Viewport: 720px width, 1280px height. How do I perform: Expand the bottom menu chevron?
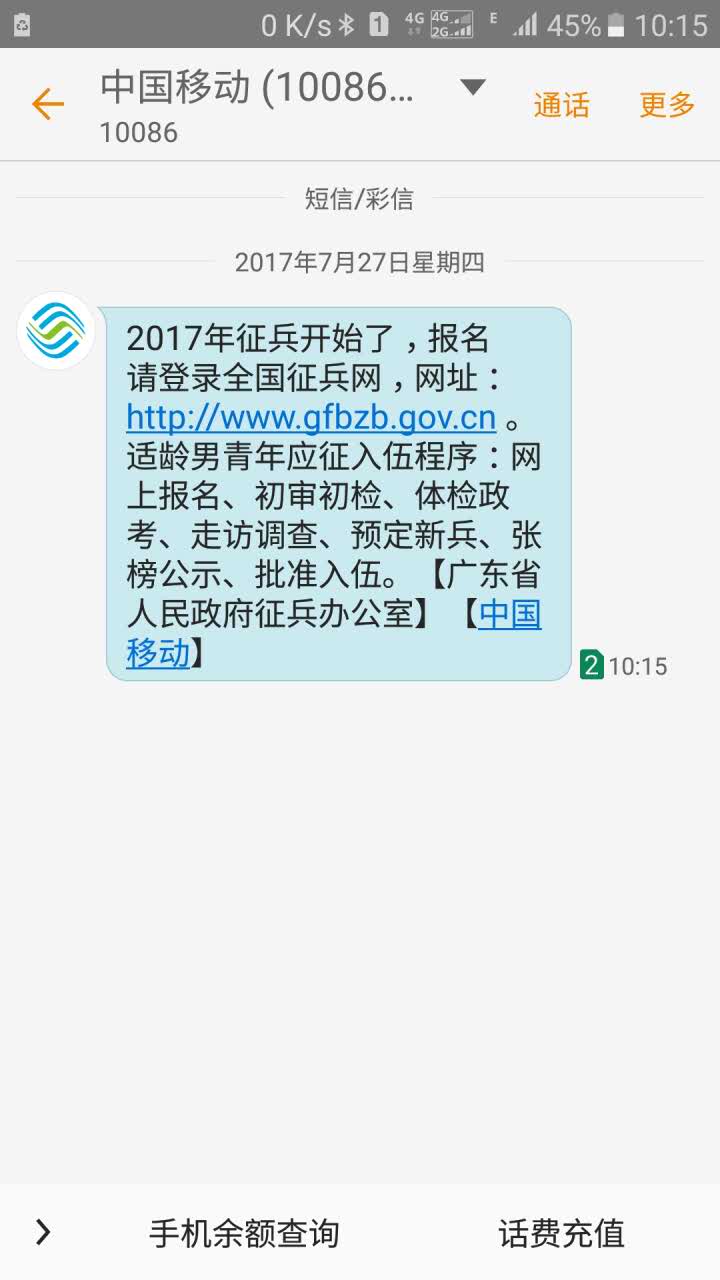pos(43,1232)
